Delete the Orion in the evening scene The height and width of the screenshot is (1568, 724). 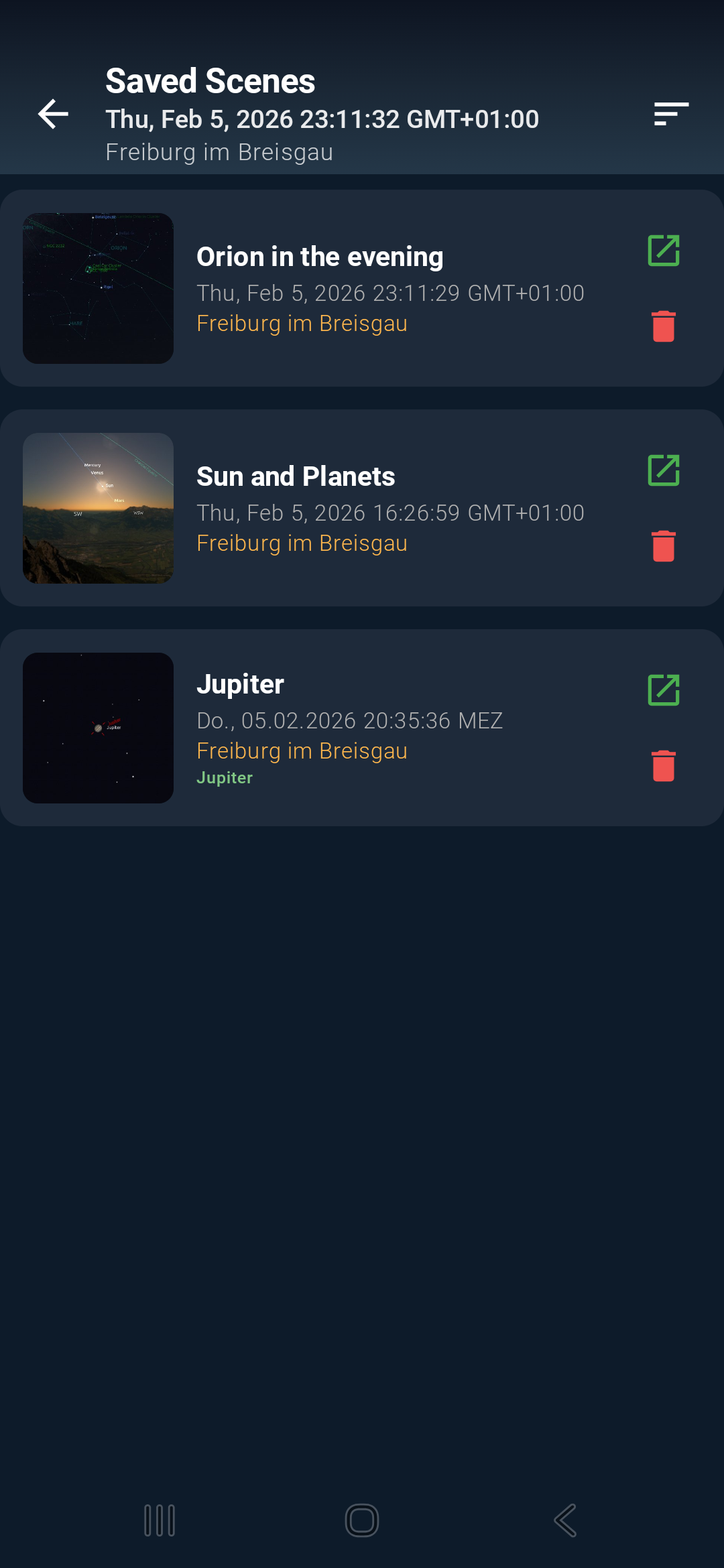664,326
